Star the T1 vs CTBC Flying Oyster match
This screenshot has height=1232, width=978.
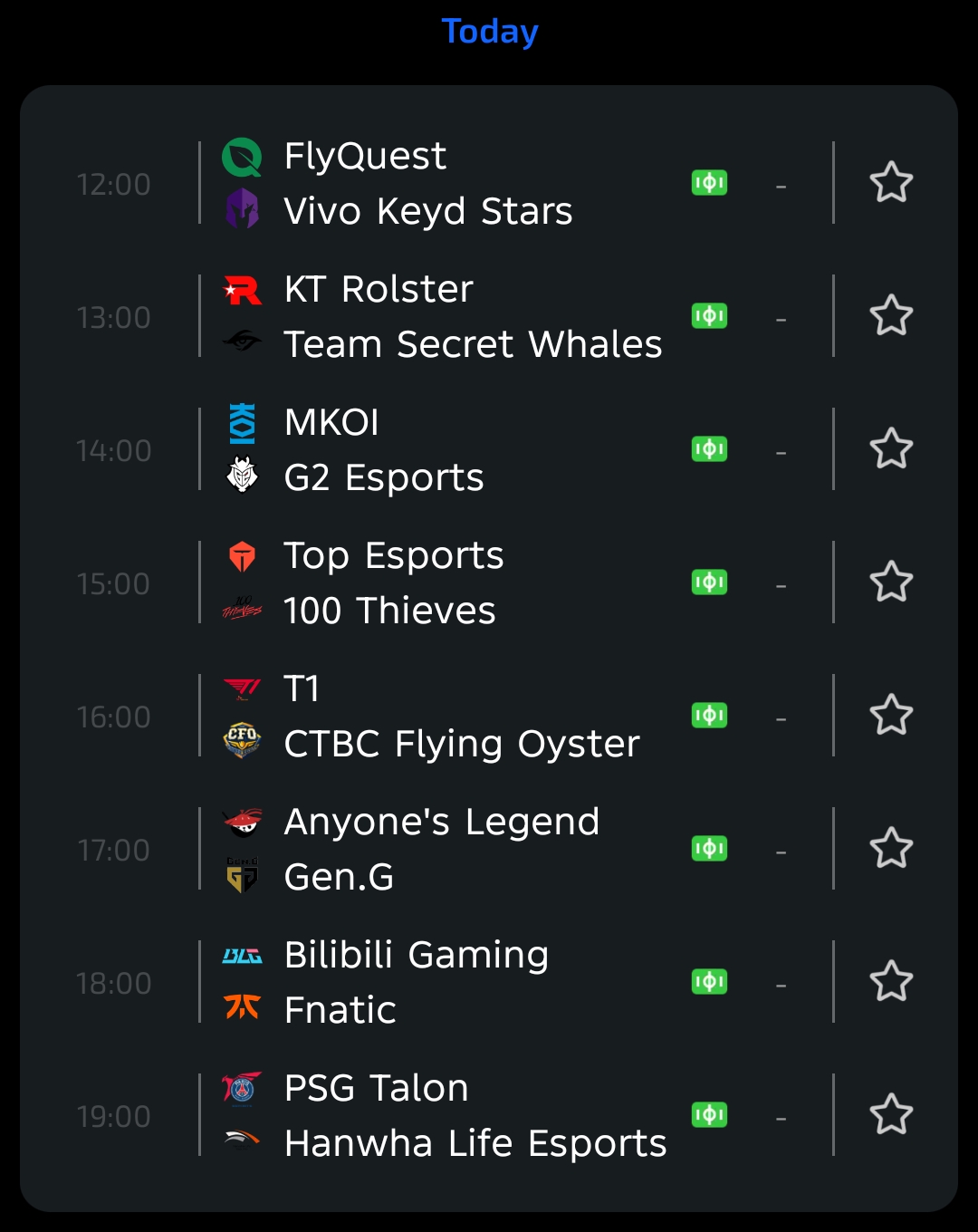891,716
